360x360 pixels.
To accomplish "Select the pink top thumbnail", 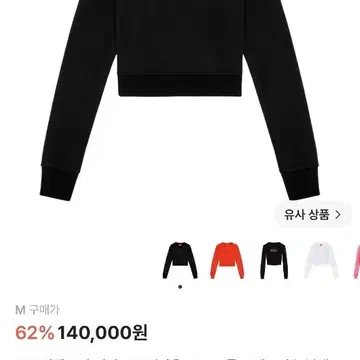I will click(x=357, y=260).
